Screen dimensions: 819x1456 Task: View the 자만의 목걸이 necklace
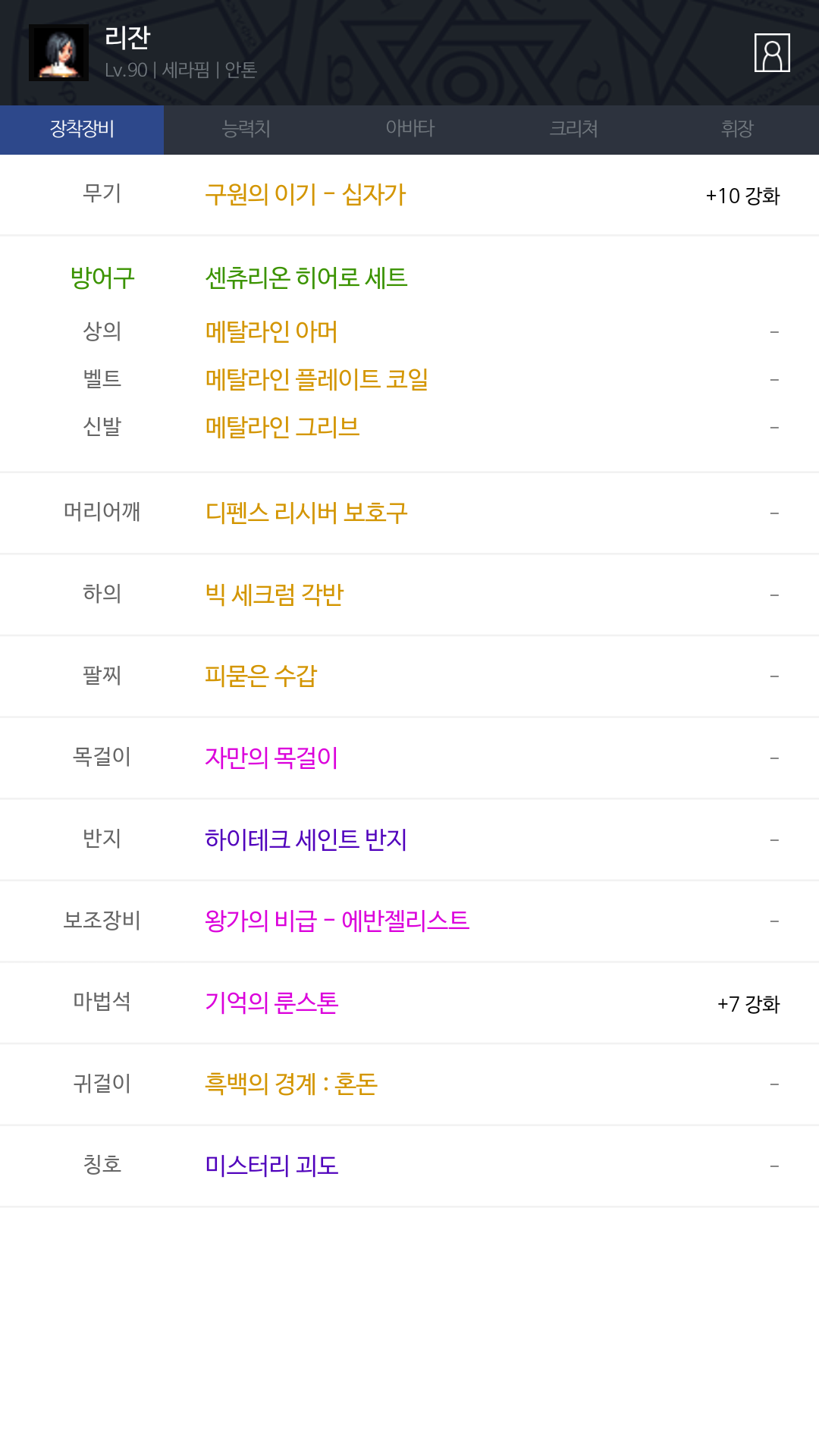pos(271,758)
